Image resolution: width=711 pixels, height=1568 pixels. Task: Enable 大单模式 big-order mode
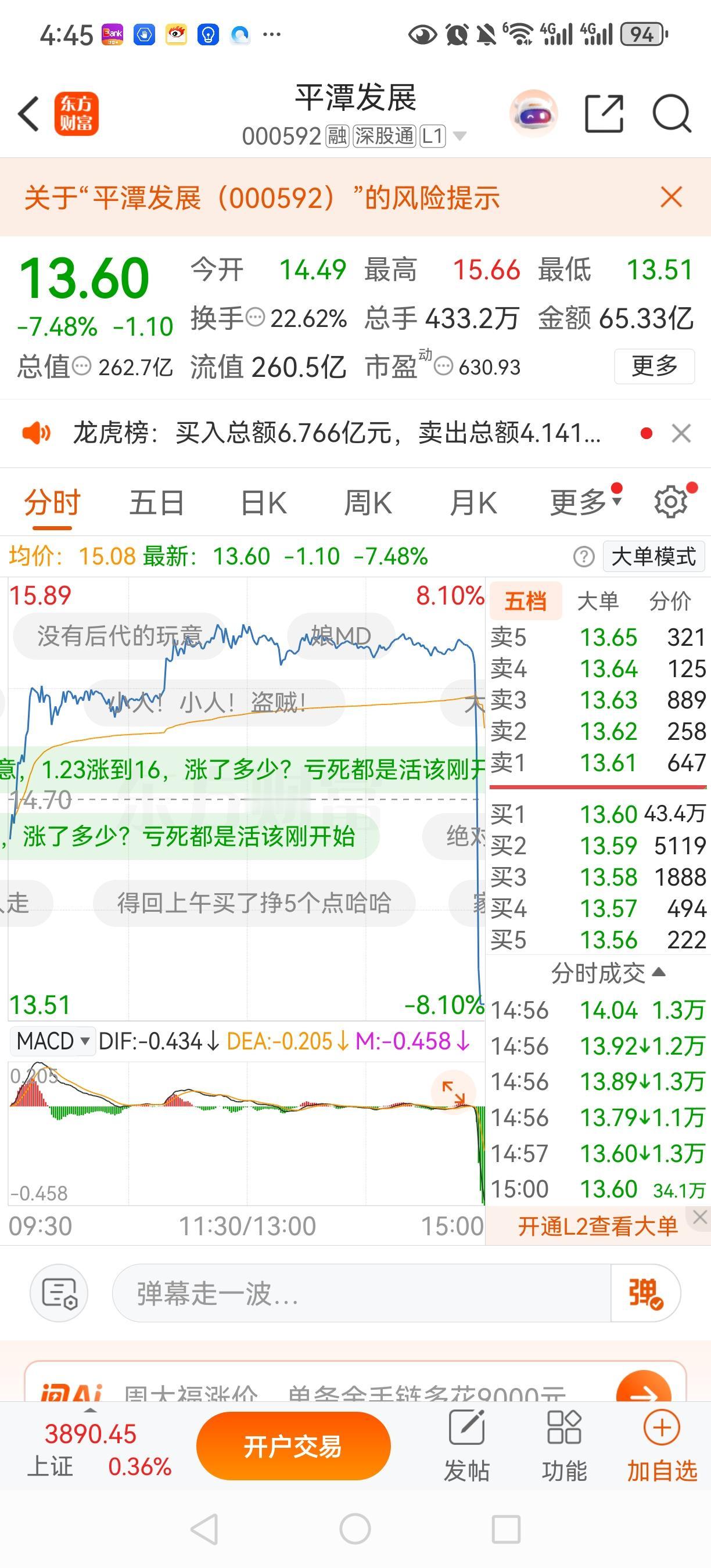click(652, 556)
